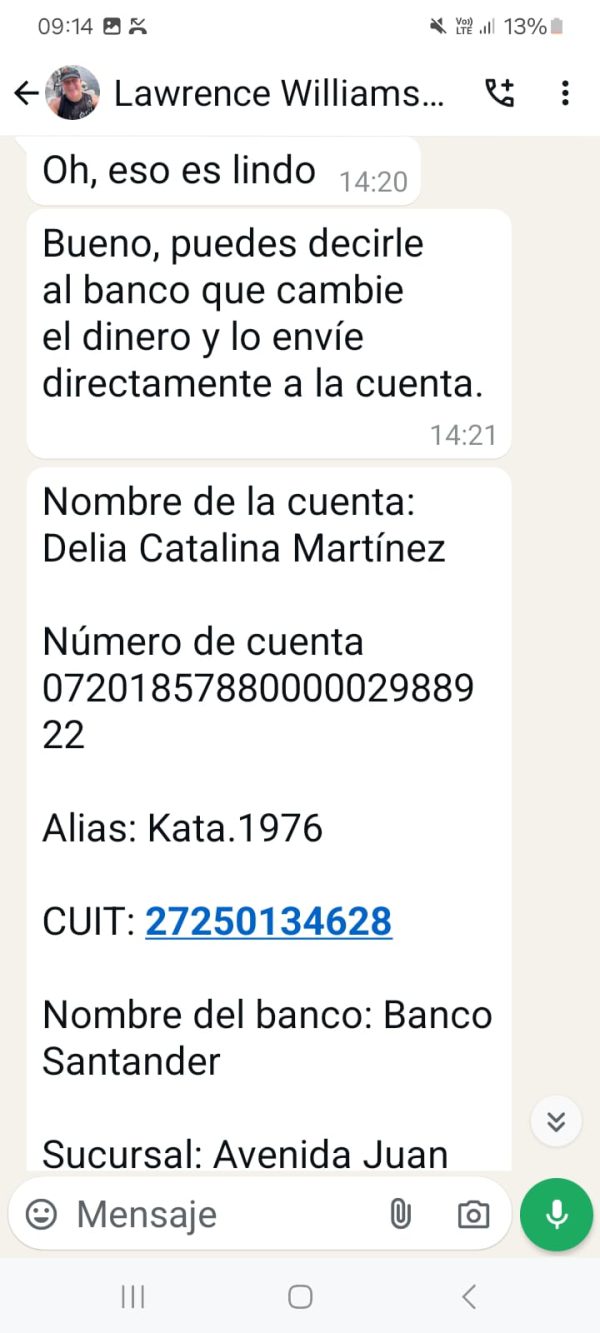Jump to the latest messages
The width and height of the screenshot is (600, 1333).
coord(557,1121)
